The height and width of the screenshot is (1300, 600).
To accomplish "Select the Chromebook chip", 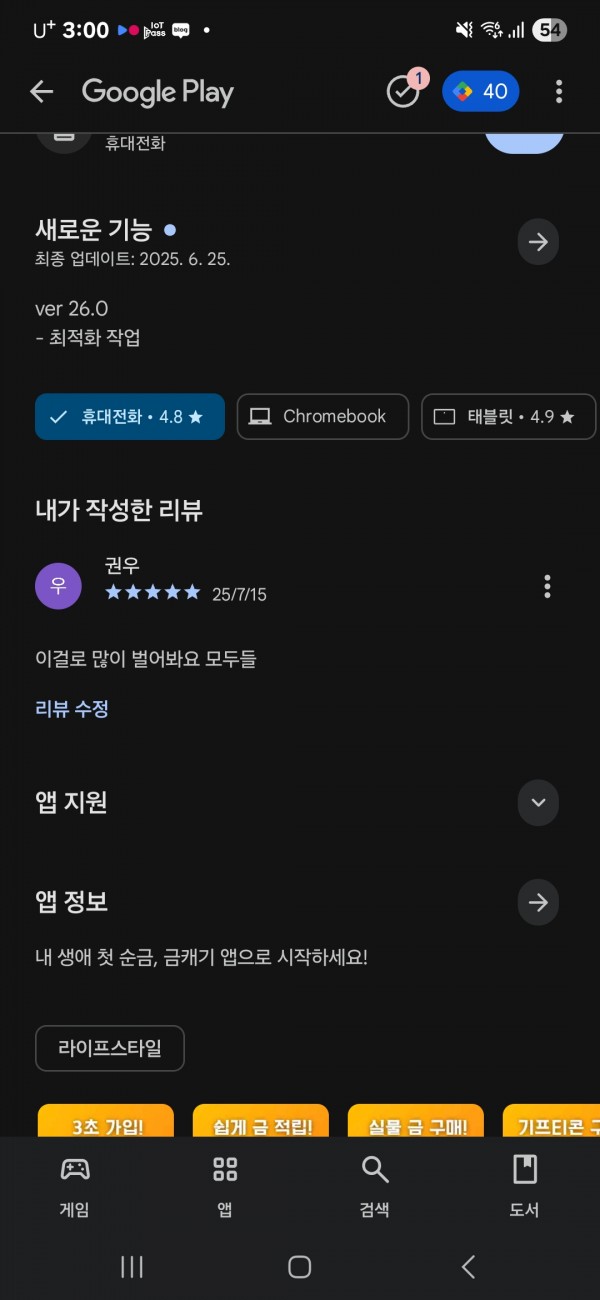I will click(323, 417).
